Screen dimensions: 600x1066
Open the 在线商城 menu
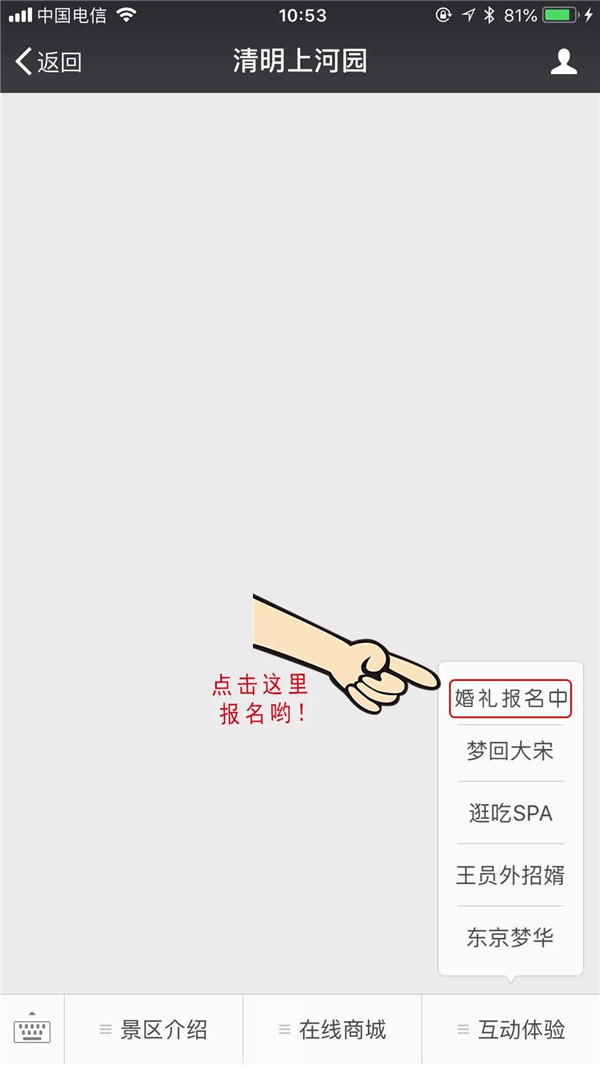333,1030
